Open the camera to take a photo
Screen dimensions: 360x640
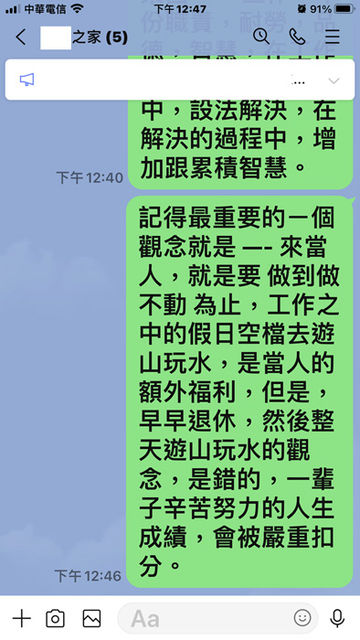pyautogui.click(x=55, y=618)
